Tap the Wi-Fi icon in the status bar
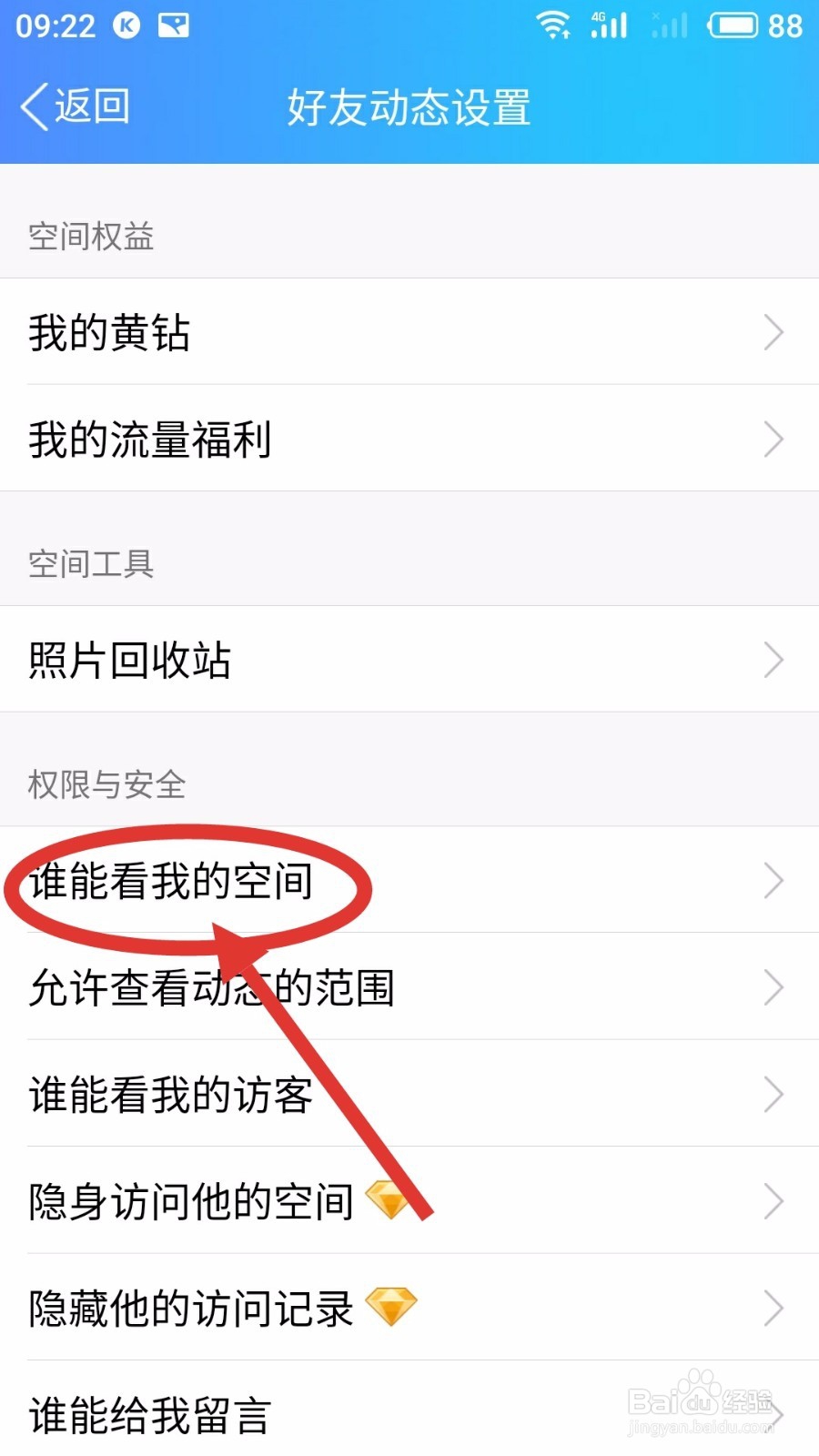 553,25
